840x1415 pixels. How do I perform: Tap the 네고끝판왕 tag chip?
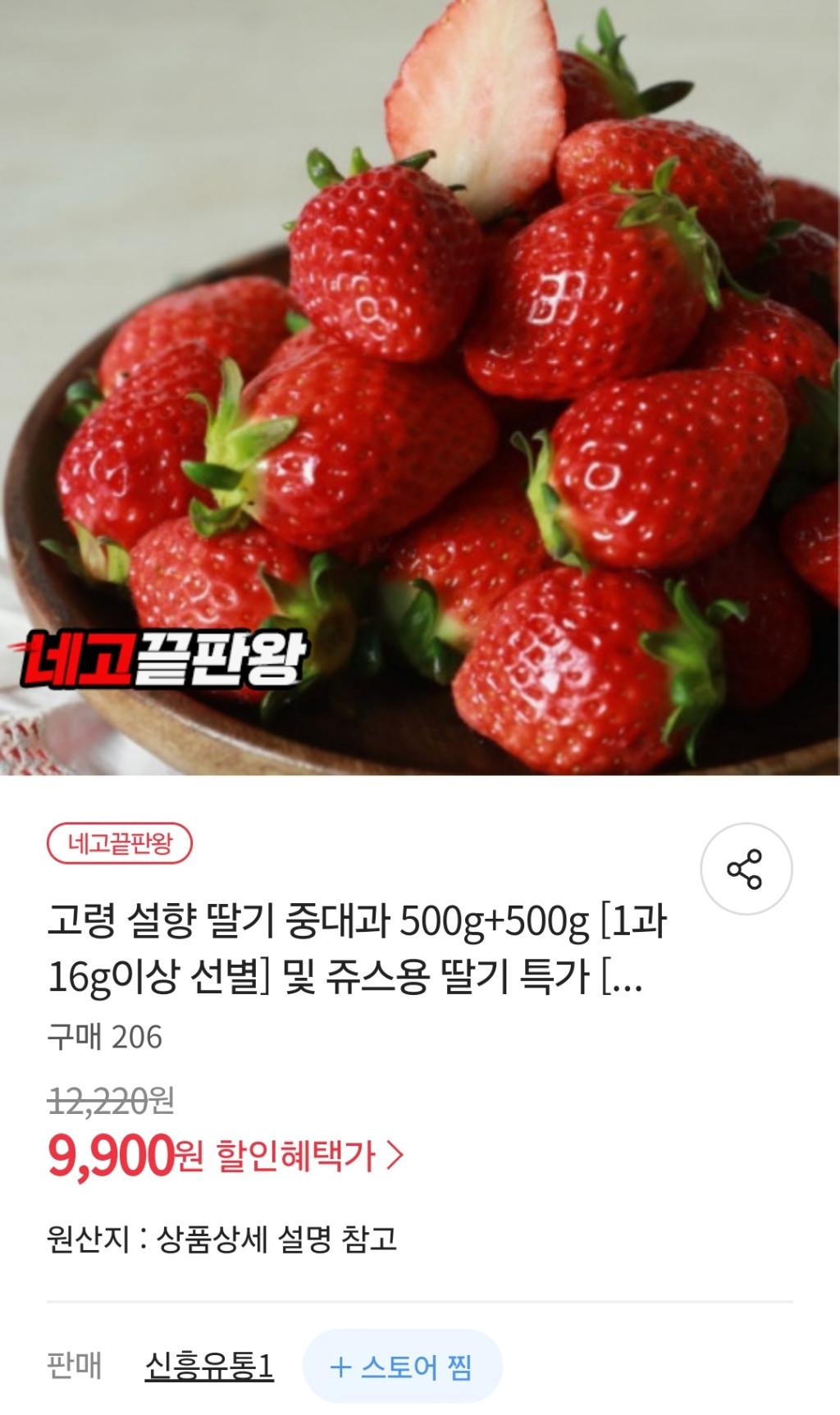(x=120, y=844)
